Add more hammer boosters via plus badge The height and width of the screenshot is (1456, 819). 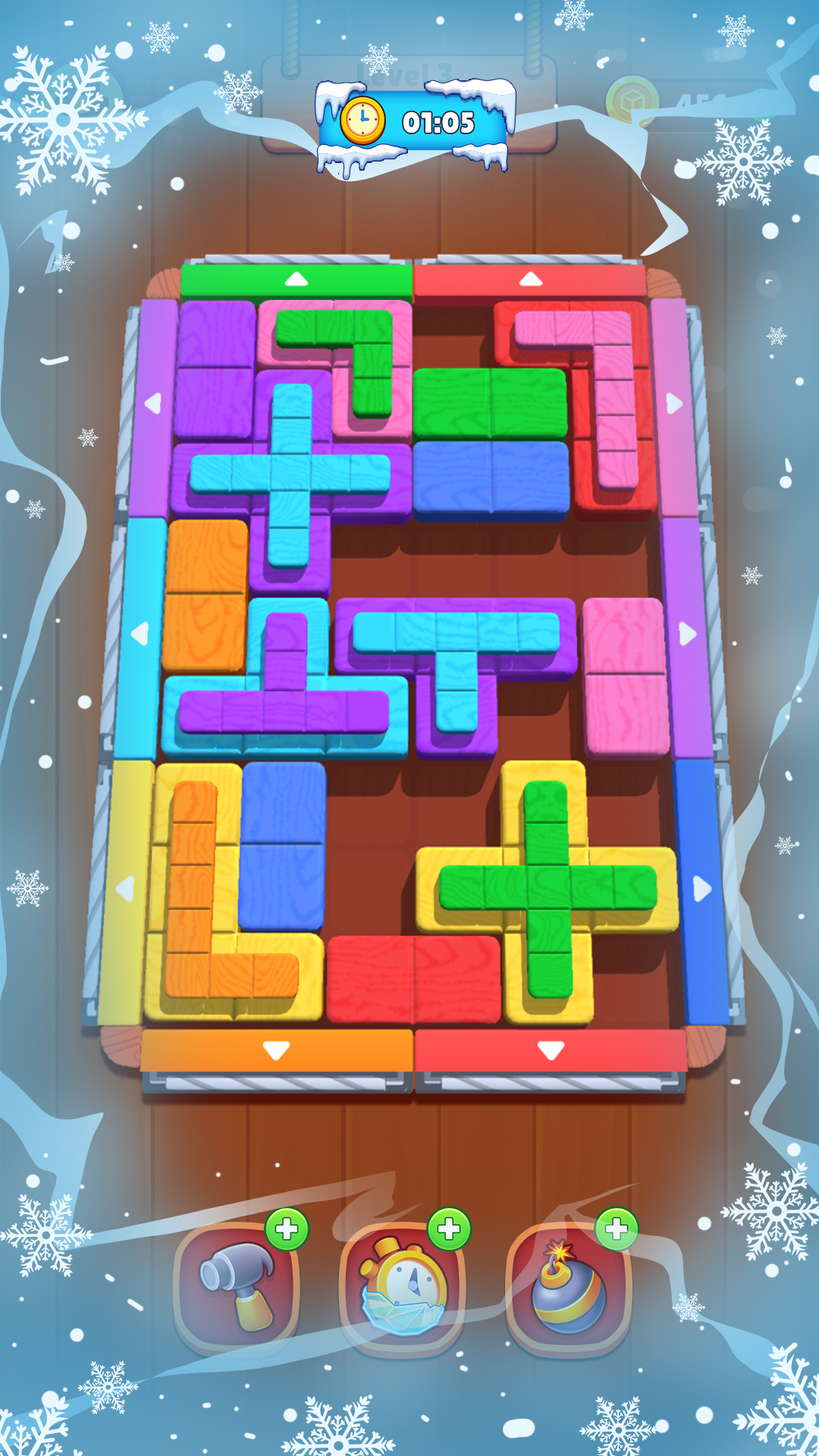[287, 1229]
